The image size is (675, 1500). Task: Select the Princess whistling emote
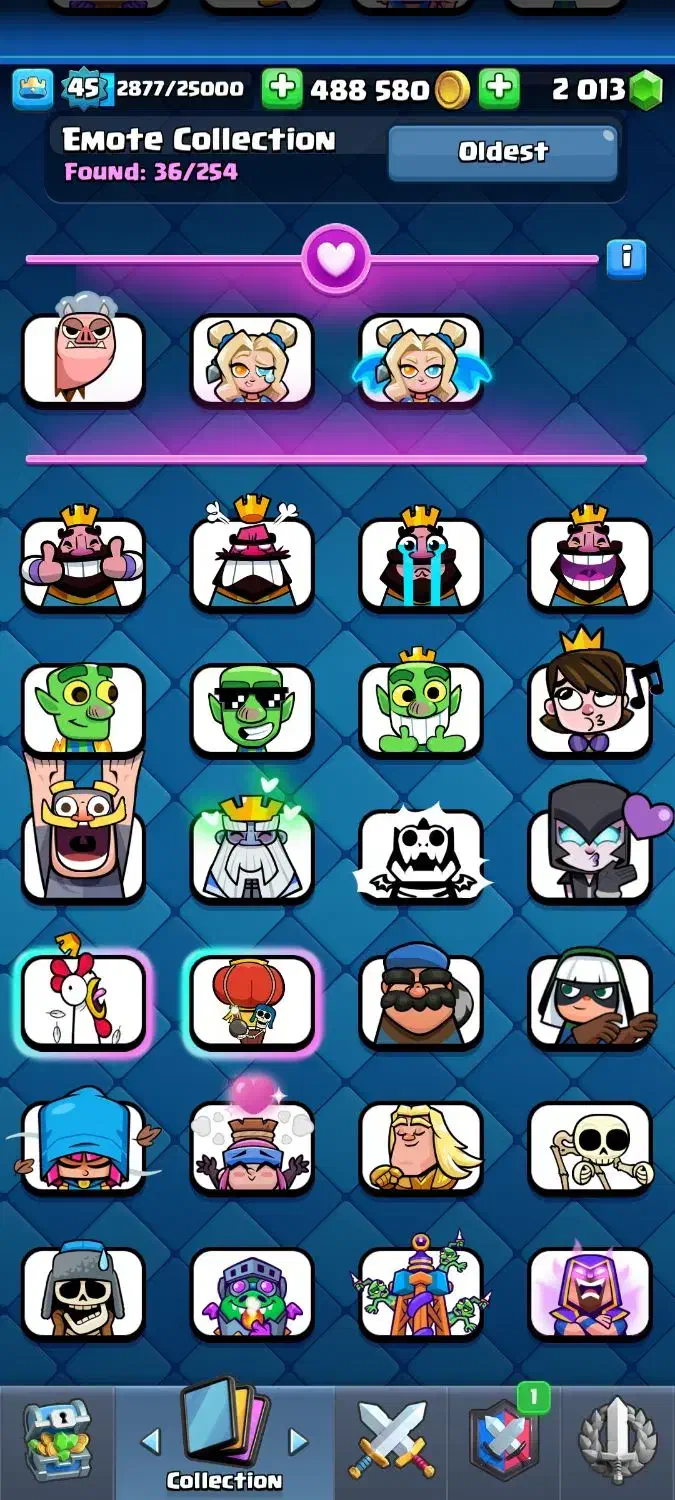589,706
